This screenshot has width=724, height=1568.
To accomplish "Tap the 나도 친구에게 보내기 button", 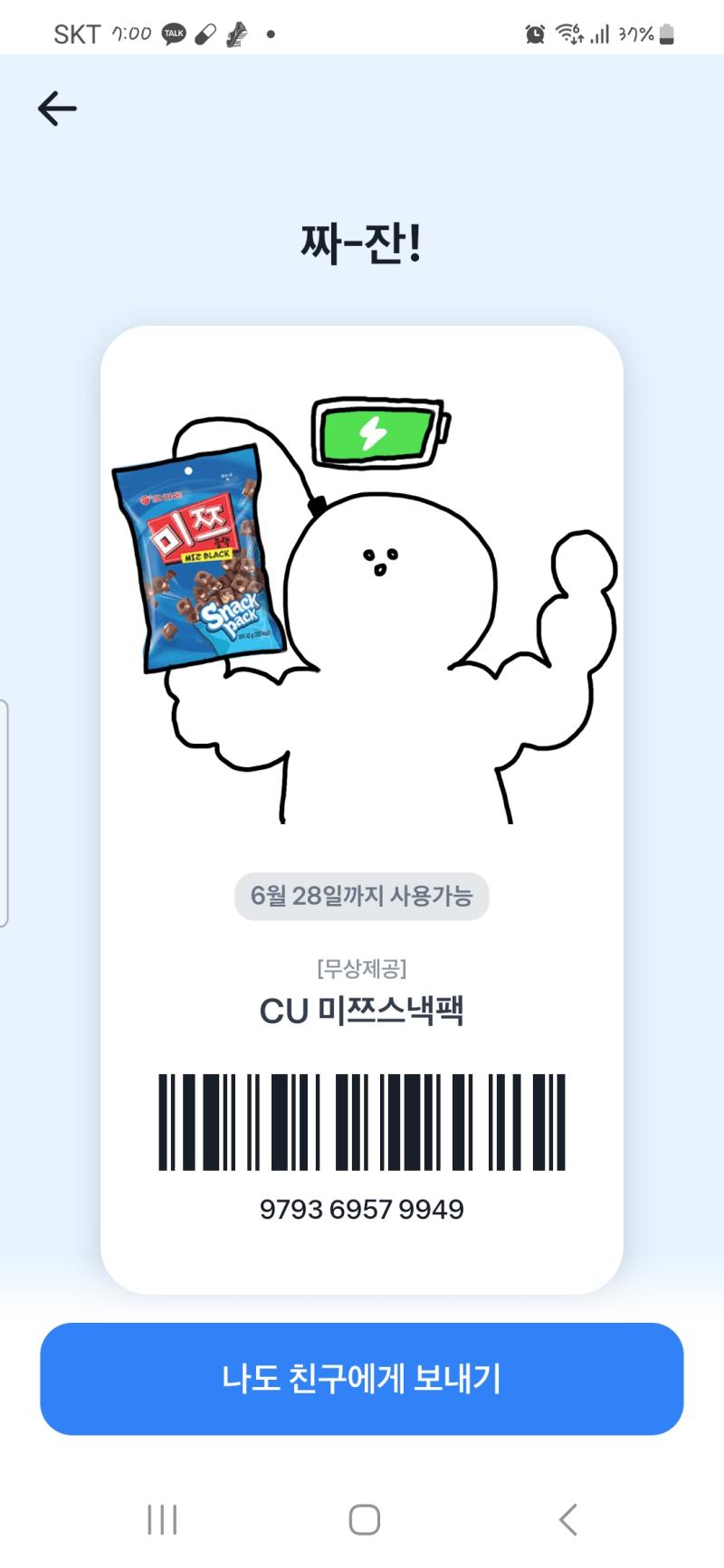I will (x=362, y=1379).
